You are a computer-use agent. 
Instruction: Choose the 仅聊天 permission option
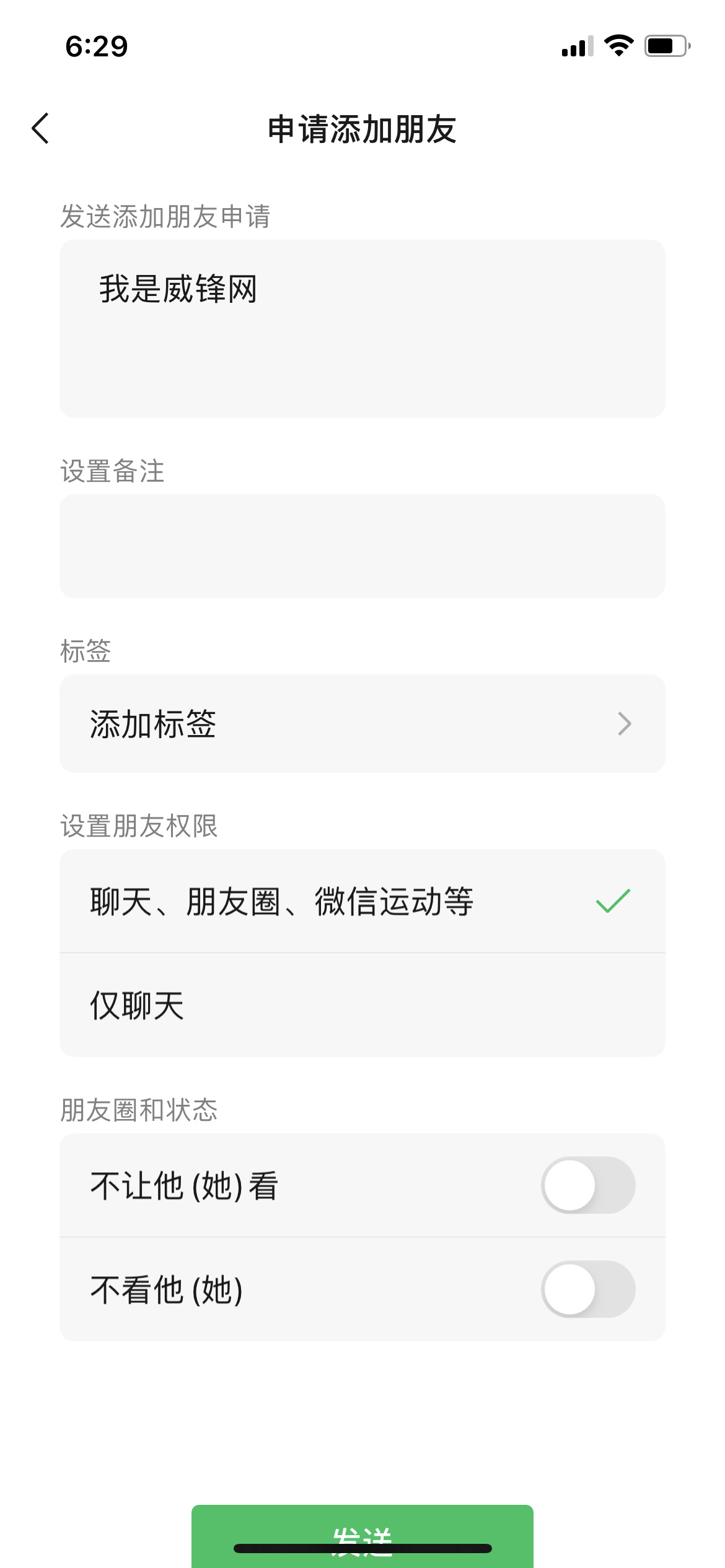362,1004
